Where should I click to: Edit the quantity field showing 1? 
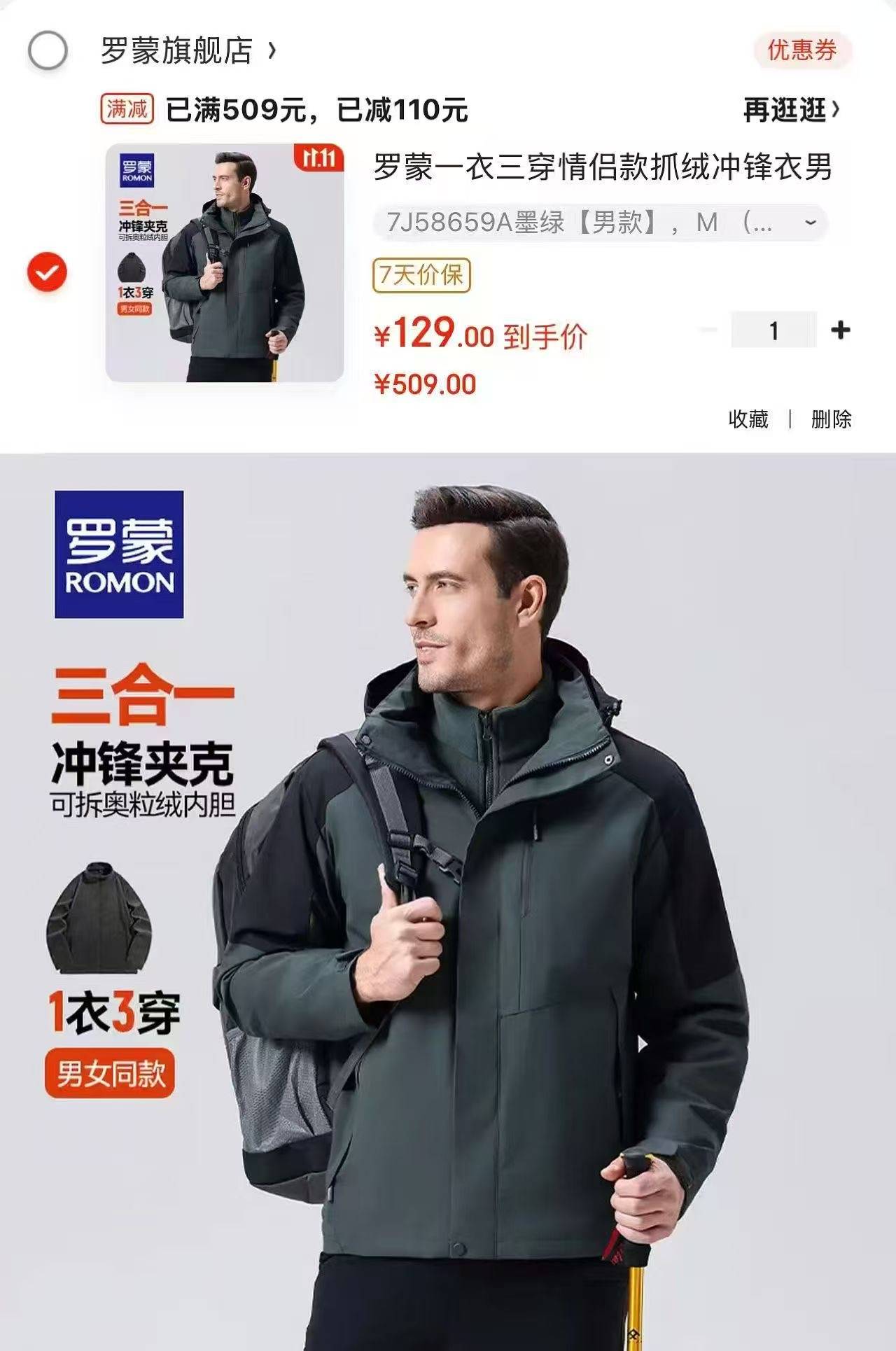pos(773,330)
